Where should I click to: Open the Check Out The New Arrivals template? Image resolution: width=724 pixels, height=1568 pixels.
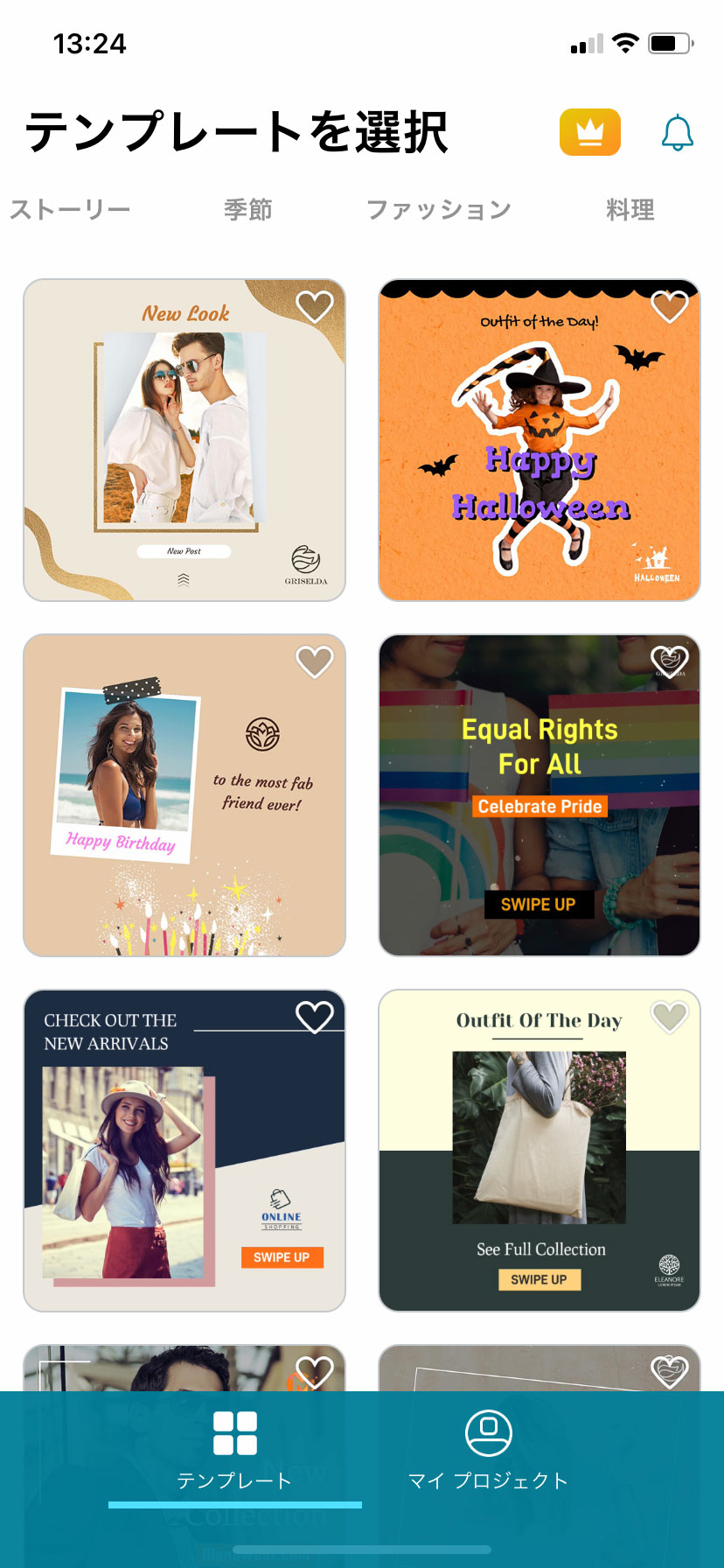184,1164
